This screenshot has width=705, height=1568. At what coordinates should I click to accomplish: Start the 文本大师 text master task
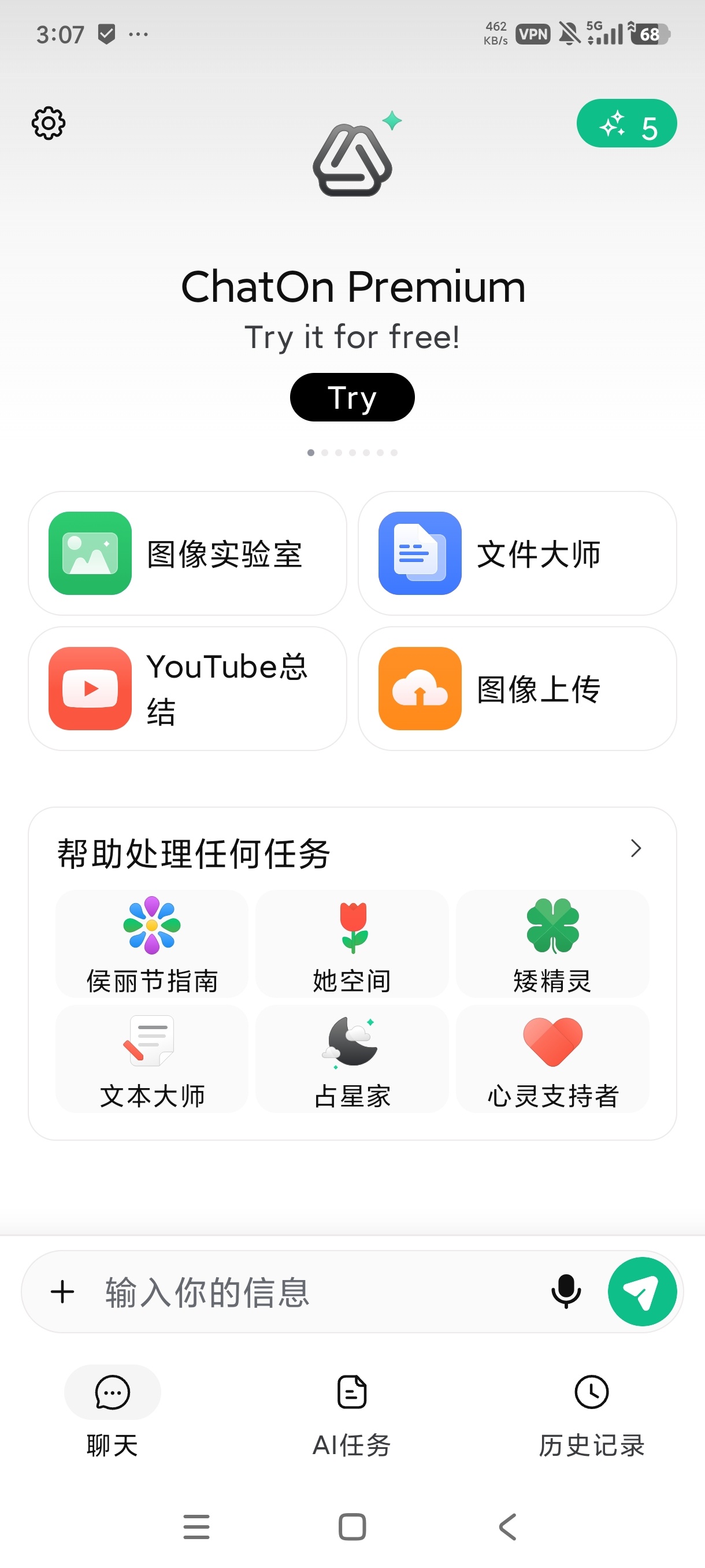(x=151, y=1059)
